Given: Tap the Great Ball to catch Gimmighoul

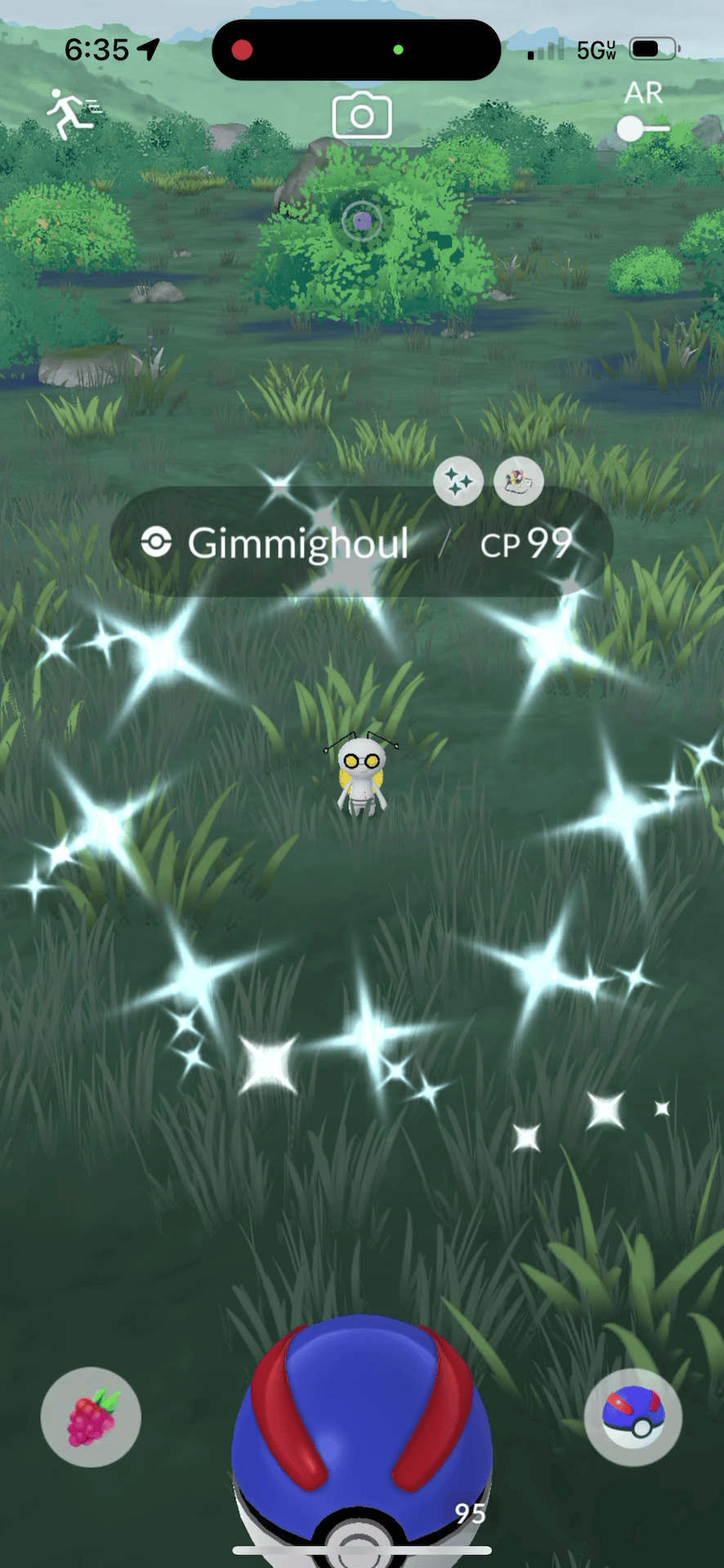Looking at the screenshot, I should click(361, 1445).
